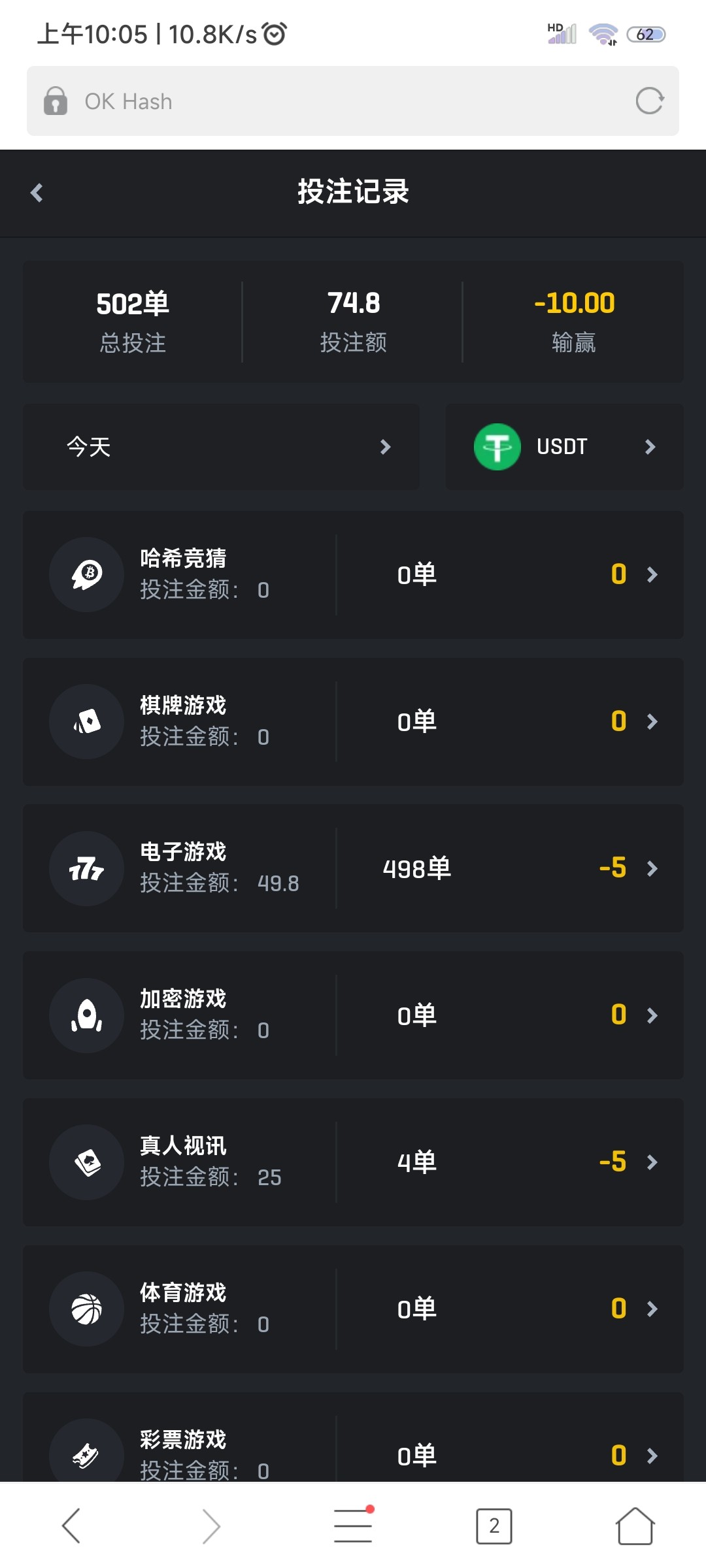Open 体育游戏 betting records

coord(353,1309)
